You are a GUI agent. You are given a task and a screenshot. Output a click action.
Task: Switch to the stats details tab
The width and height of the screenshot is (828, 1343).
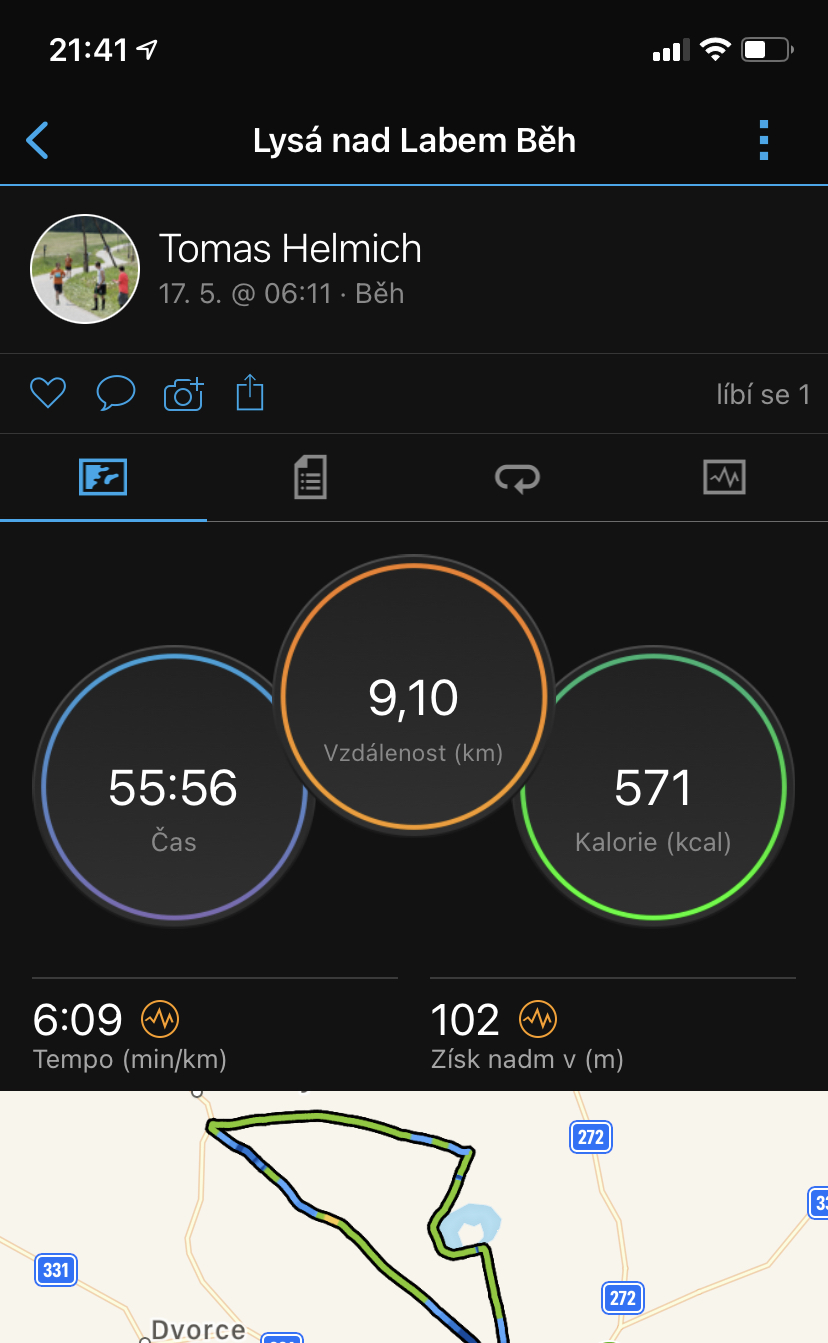310,477
